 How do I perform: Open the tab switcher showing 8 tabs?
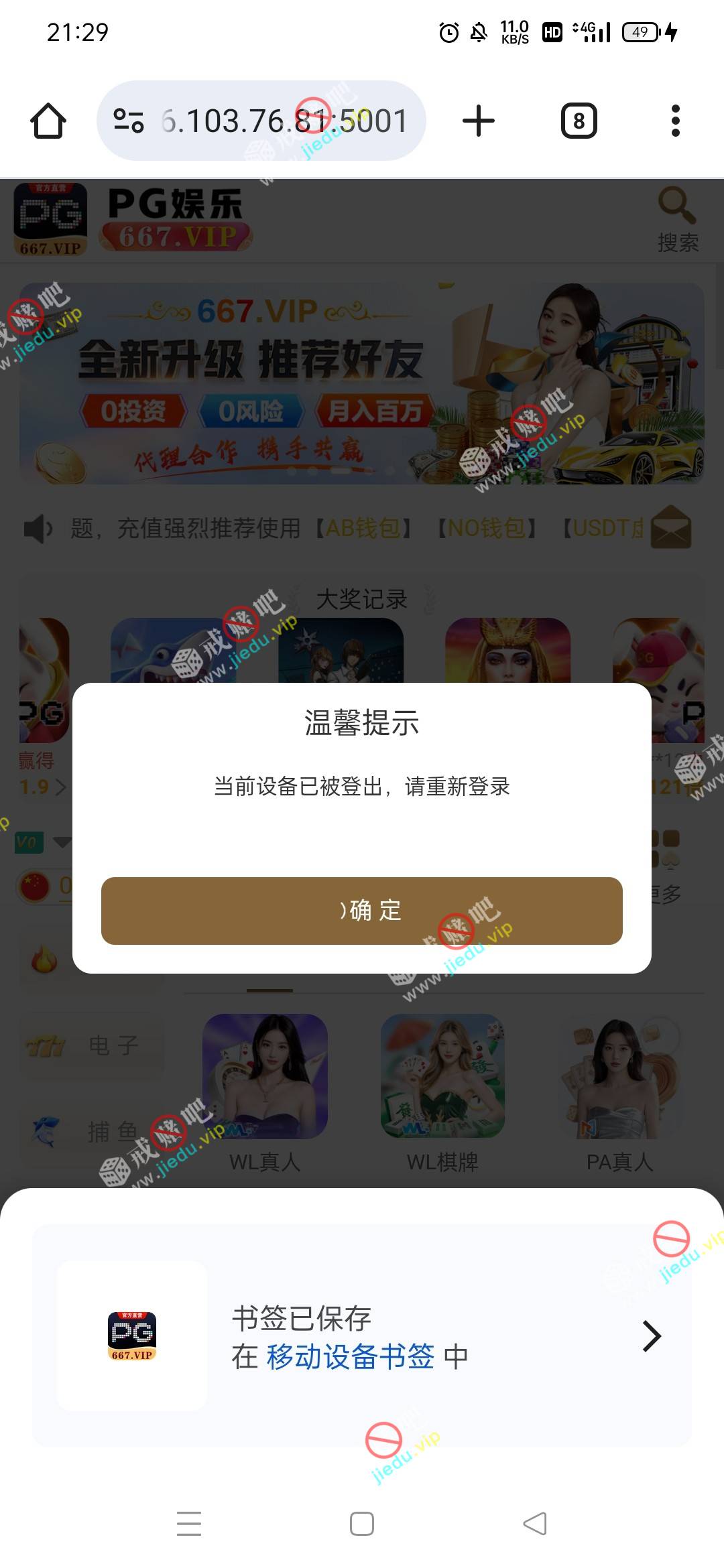pos(579,121)
